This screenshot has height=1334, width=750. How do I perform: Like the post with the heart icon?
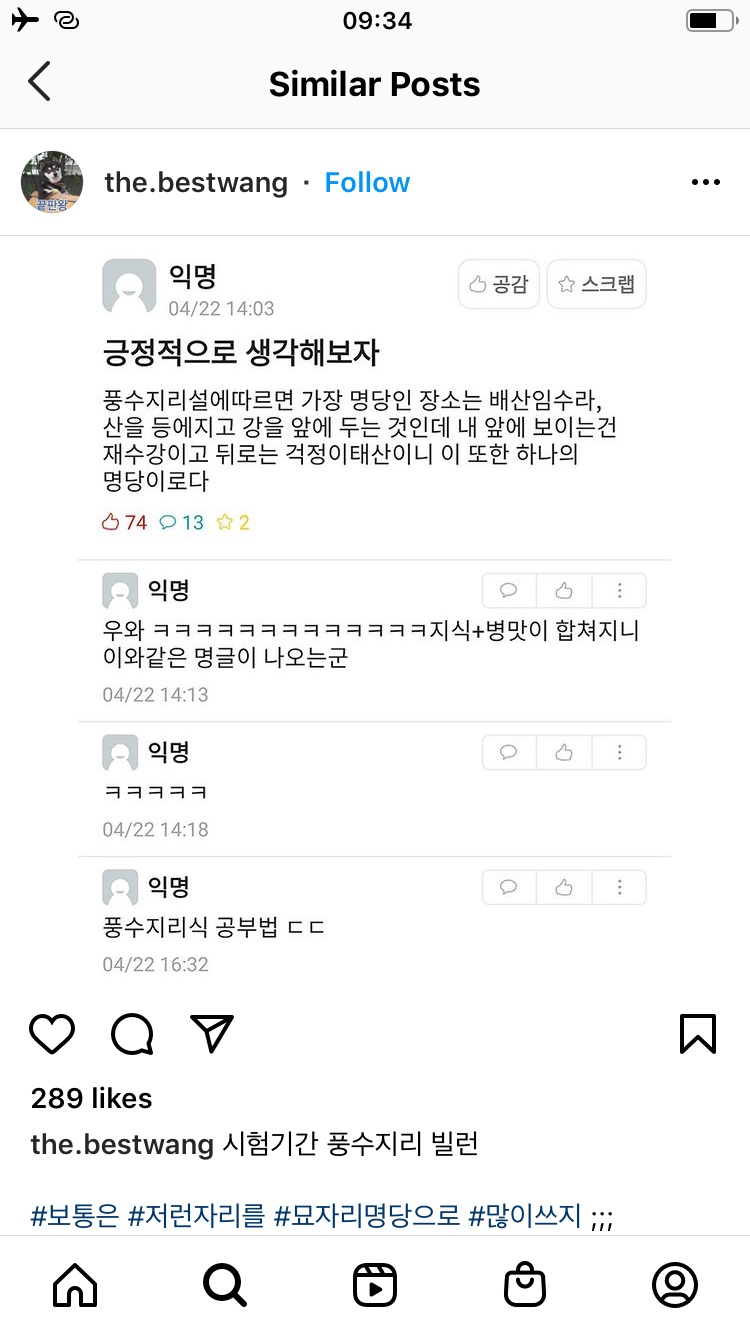[52, 1034]
